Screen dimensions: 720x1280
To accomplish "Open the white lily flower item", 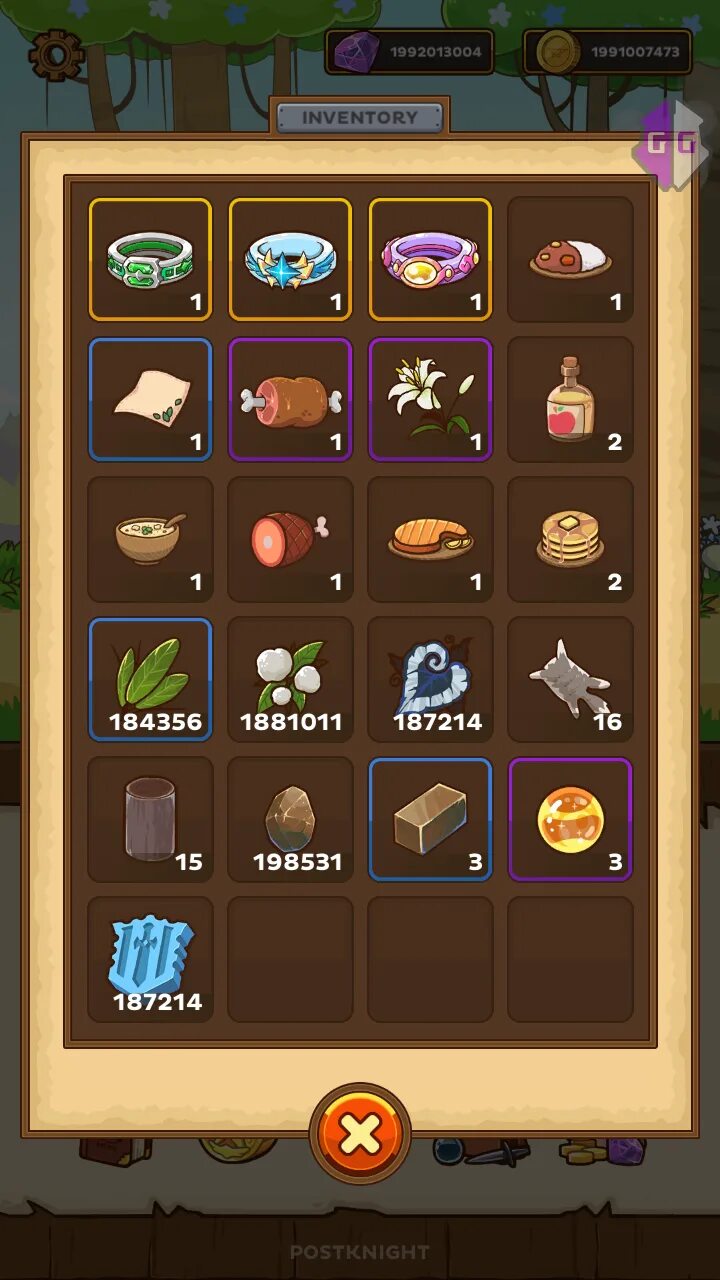I will click(430, 400).
